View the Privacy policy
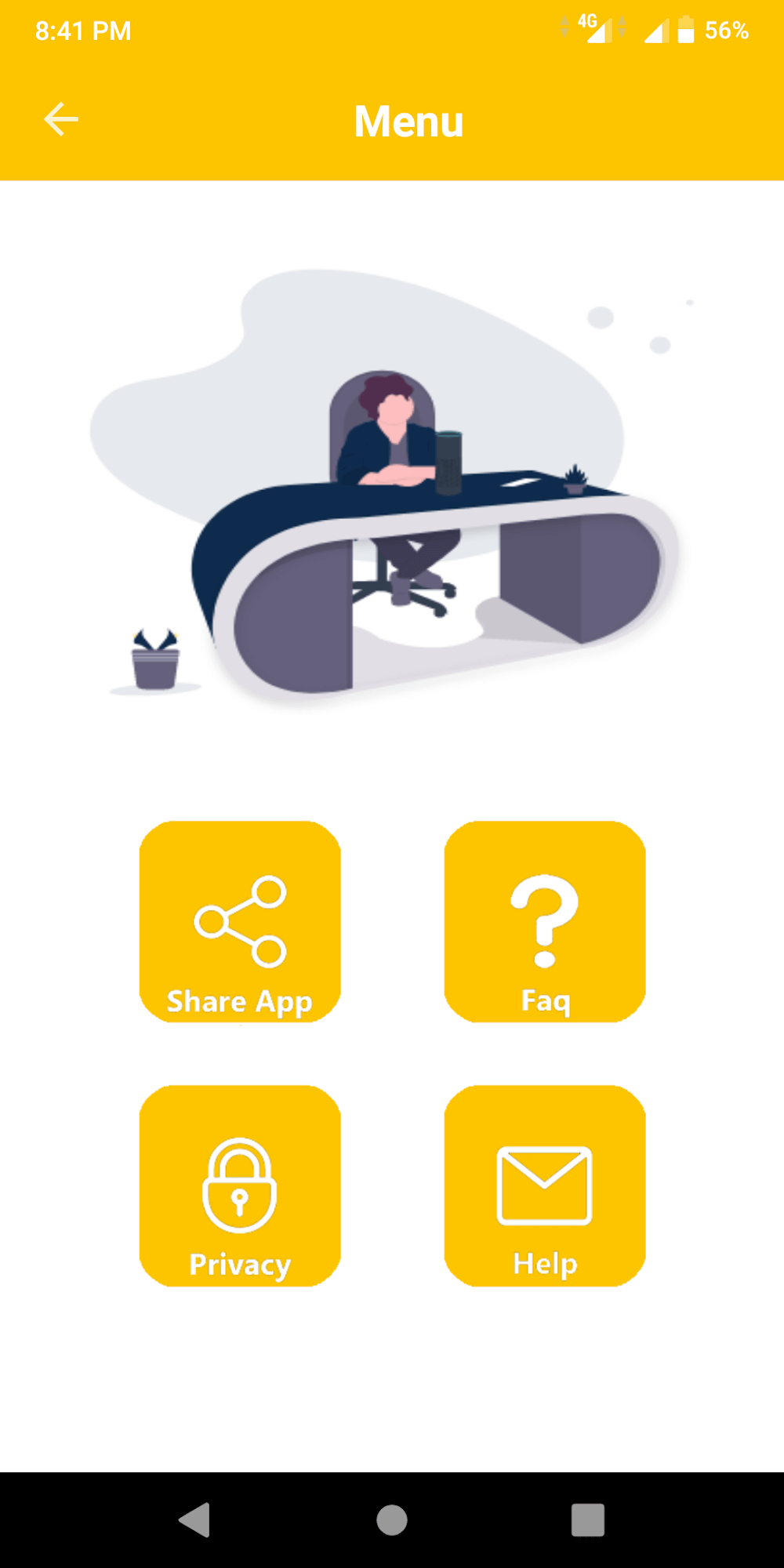The image size is (784, 1568). [x=240, y=1186]
